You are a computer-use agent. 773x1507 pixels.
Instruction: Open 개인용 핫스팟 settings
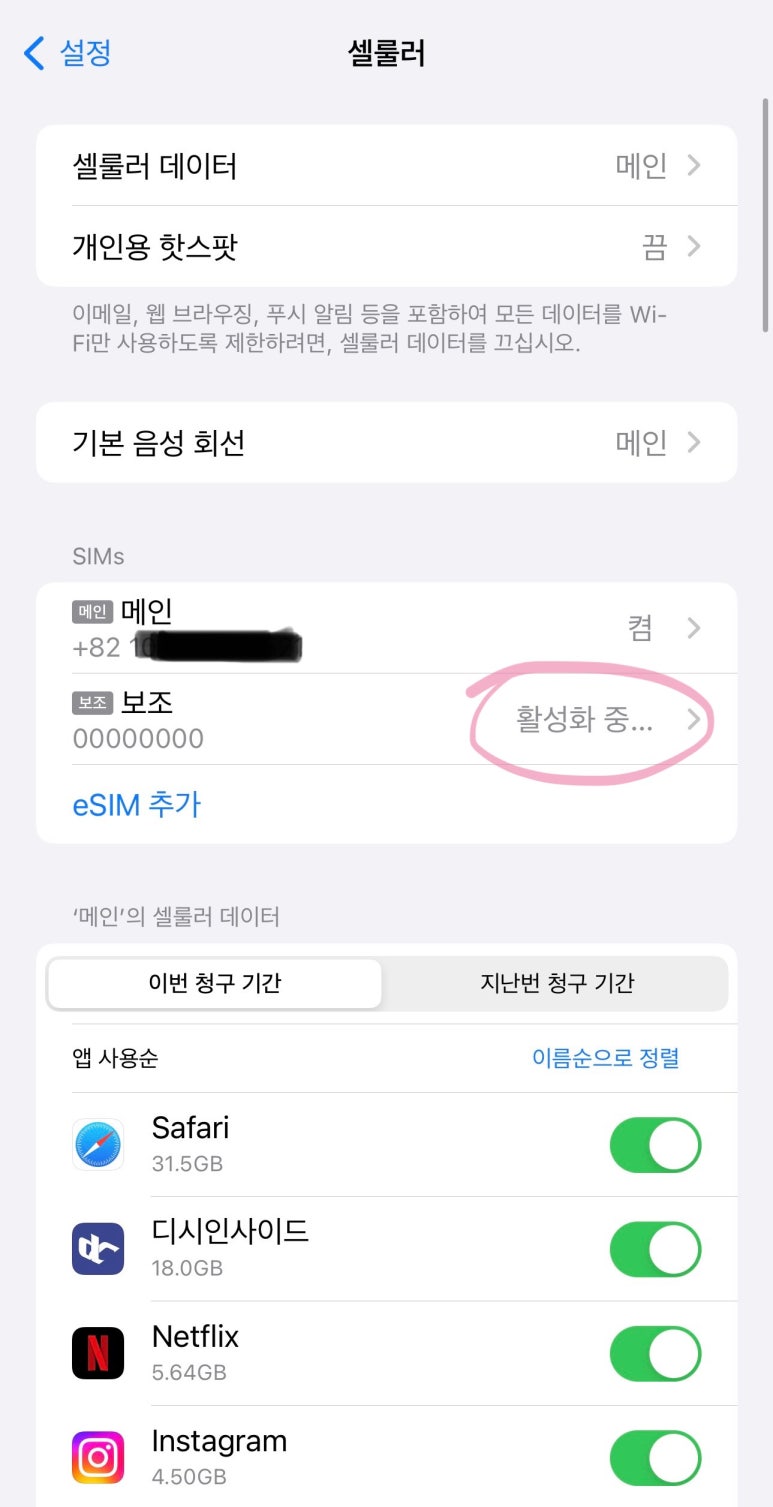[386, 246]
